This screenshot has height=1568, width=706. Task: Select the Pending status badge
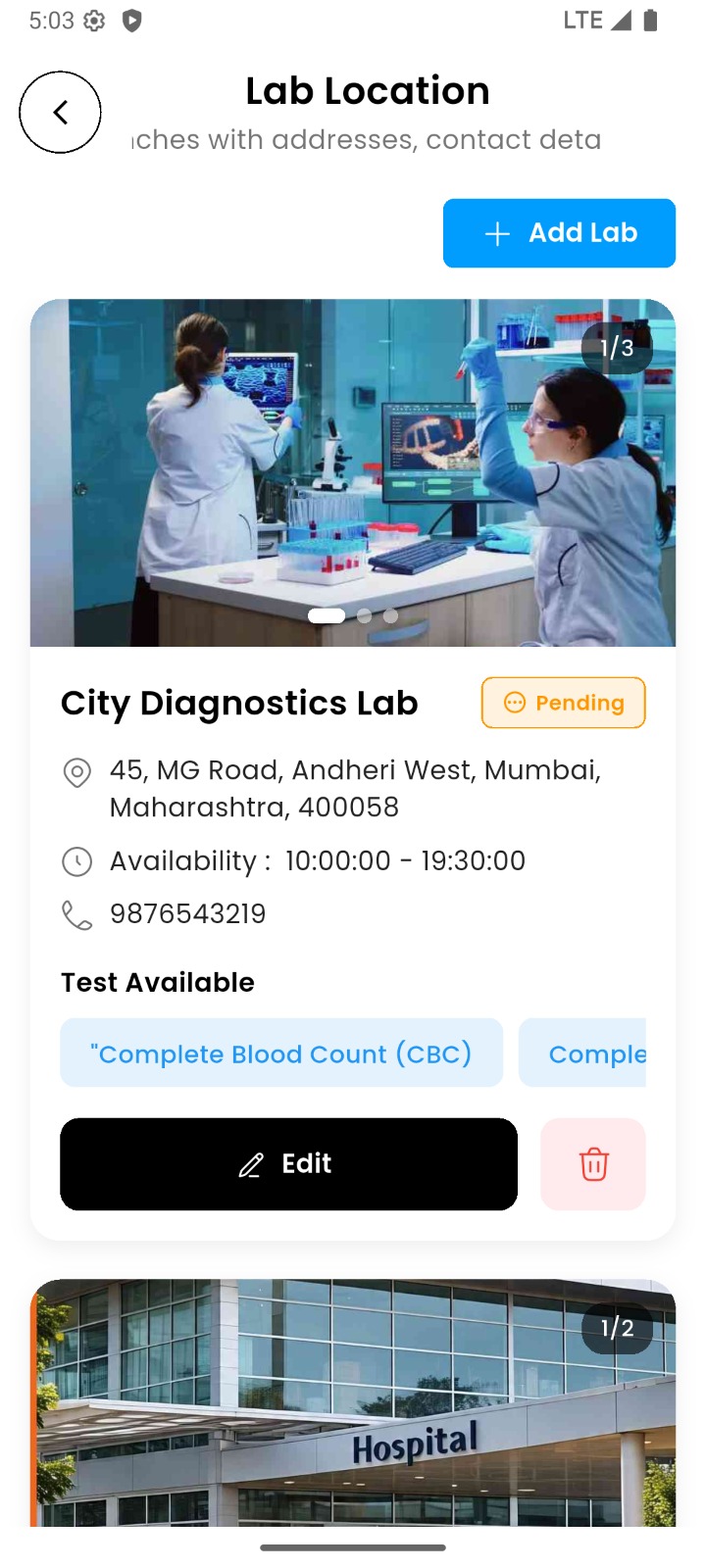tap(563, 702)
